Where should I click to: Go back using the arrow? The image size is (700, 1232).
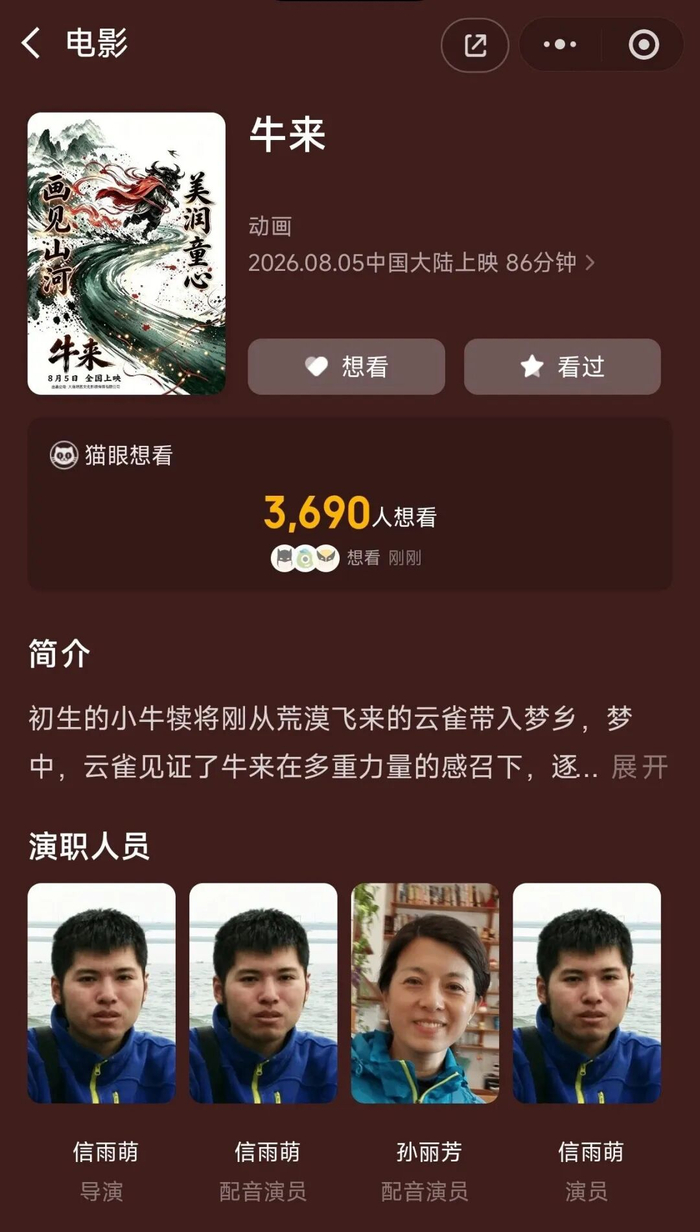(32, 44)
